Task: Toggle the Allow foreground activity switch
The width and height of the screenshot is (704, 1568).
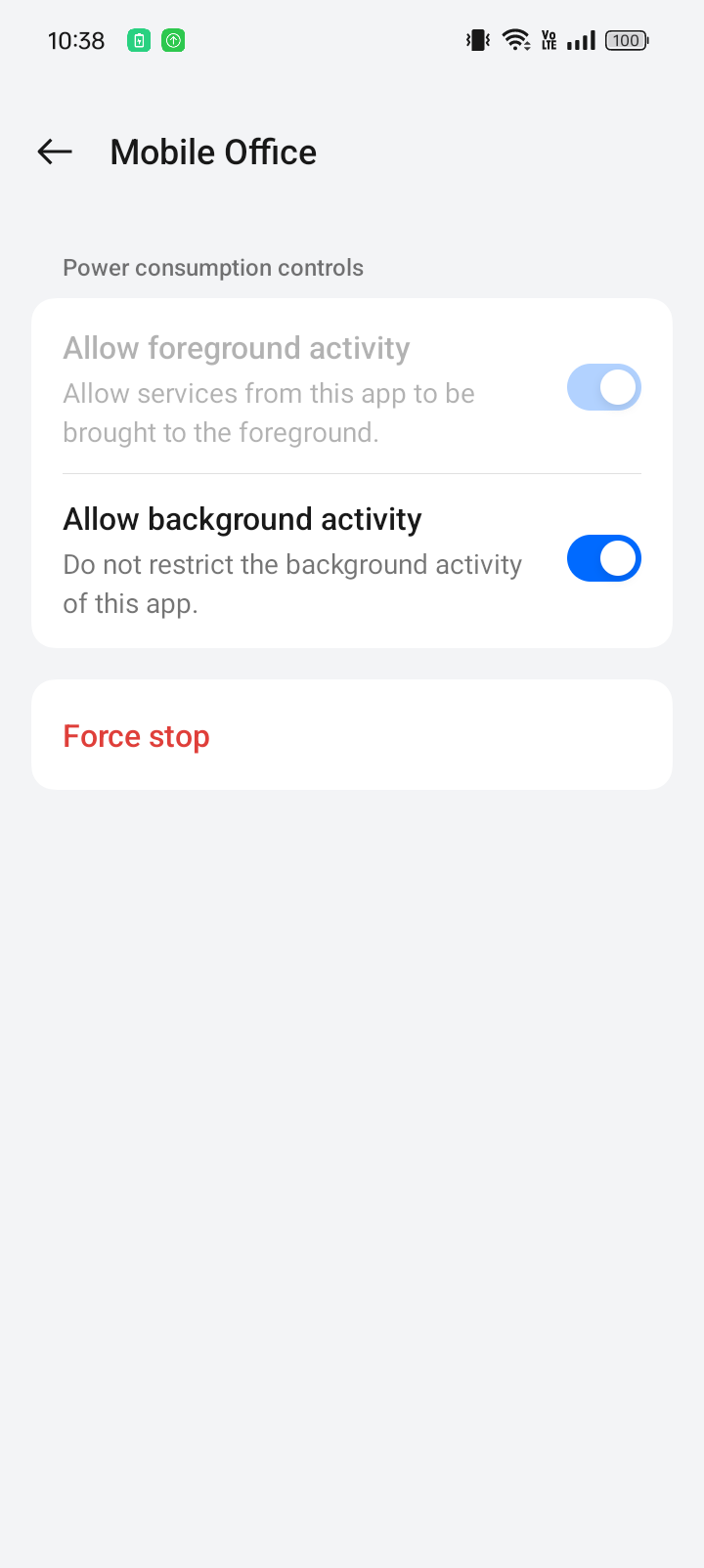Action: [x=603, y=387]
